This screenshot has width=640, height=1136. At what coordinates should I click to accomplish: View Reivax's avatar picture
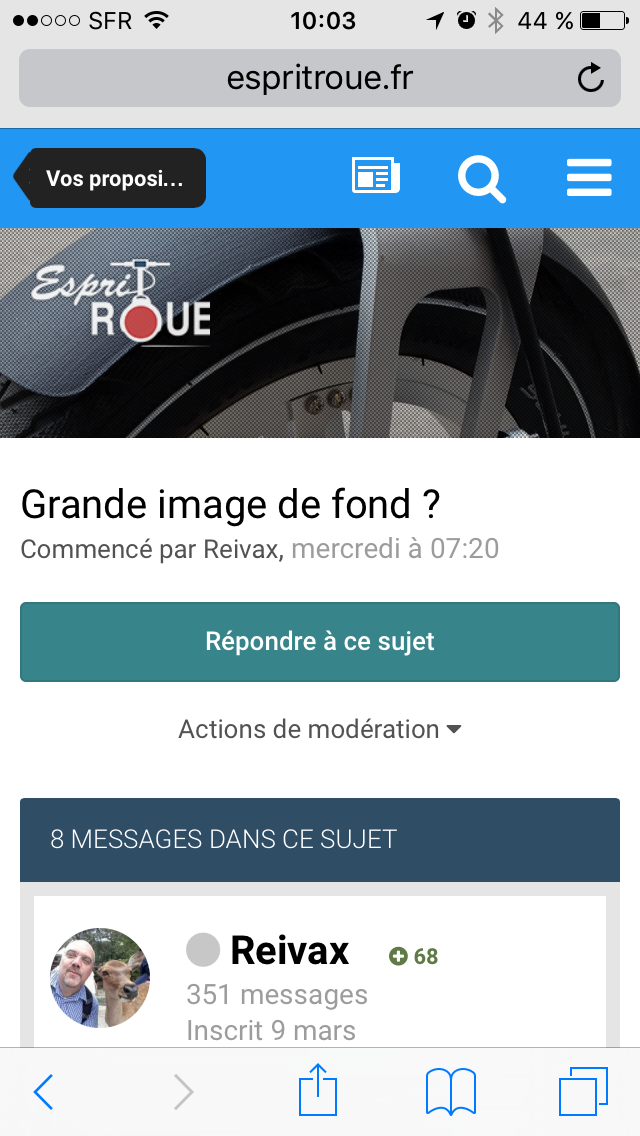[100, 977]
